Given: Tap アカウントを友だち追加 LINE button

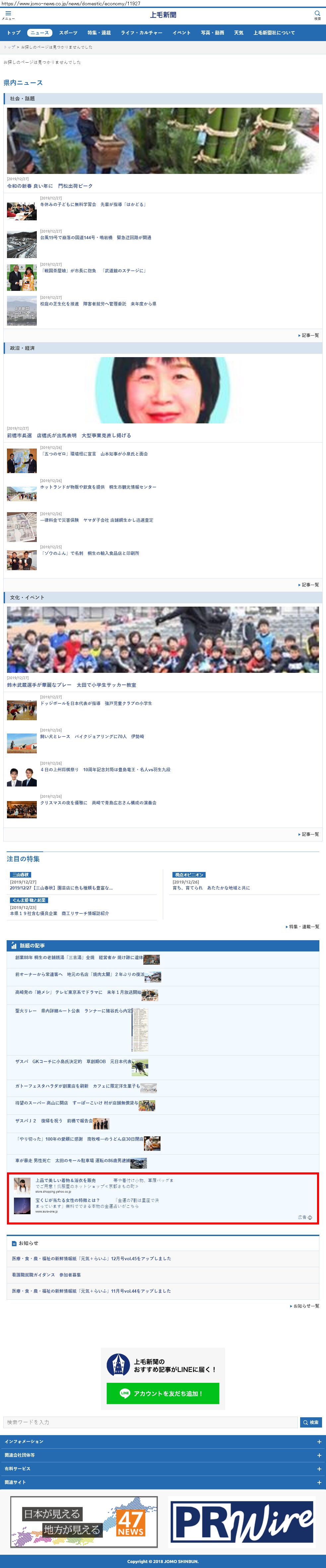Looking at the screenshot, I should click(163, 1393).
